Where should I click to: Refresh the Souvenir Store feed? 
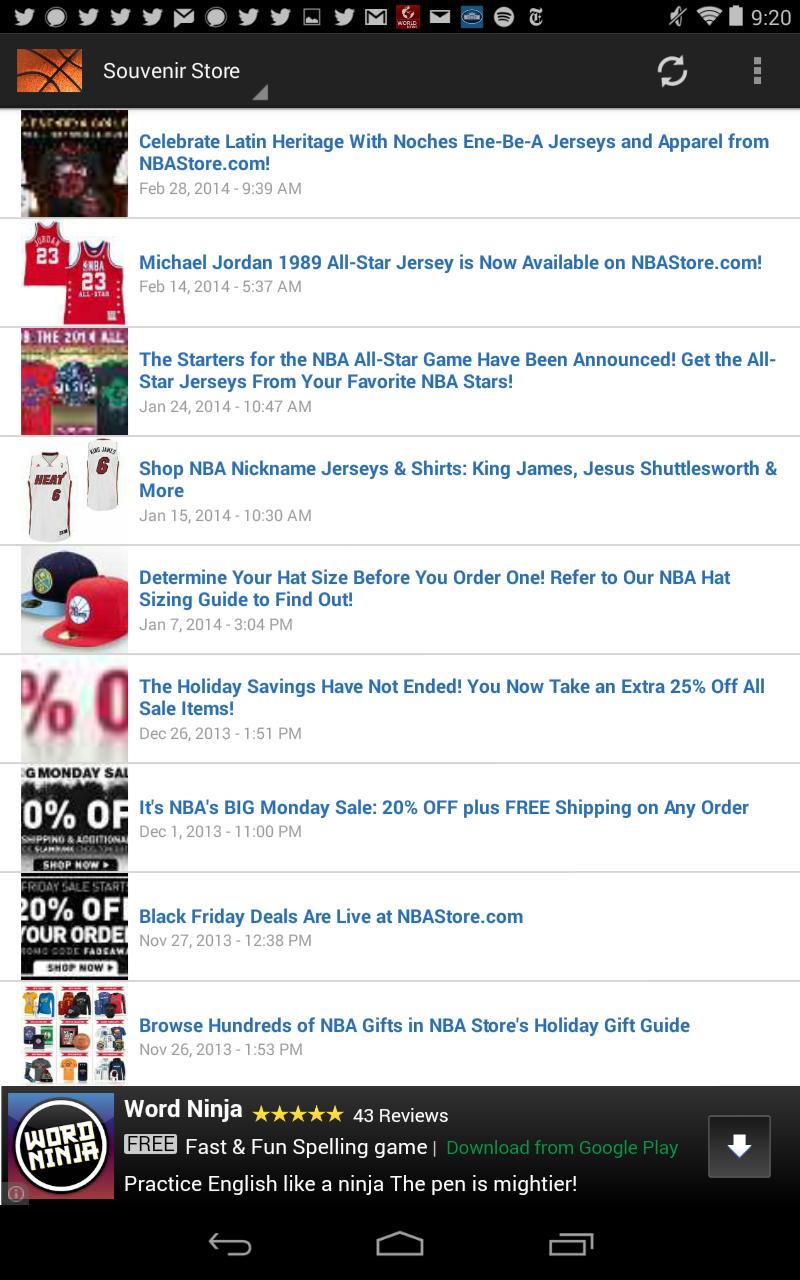pyautogui.click(x=672, y=71)
